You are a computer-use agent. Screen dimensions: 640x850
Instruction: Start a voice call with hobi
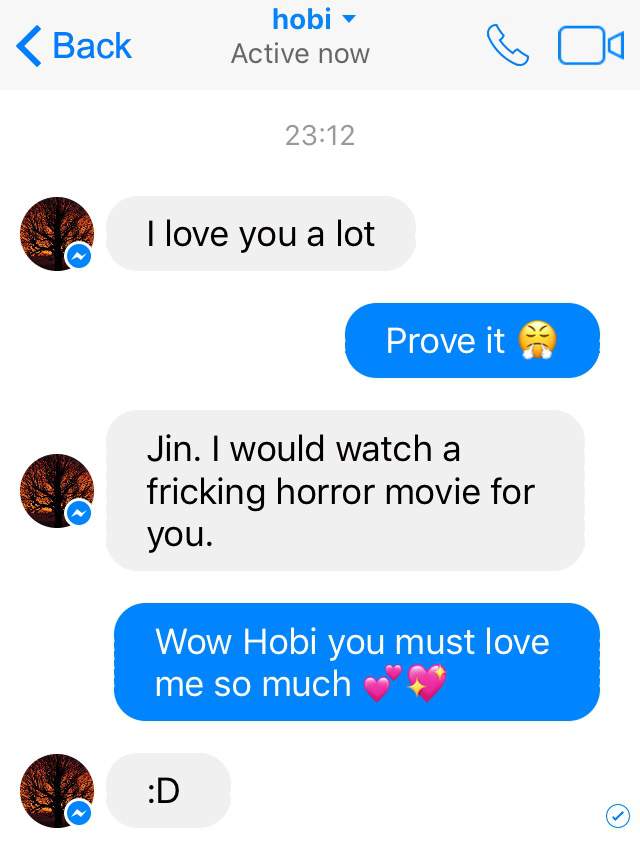[507, 45]
